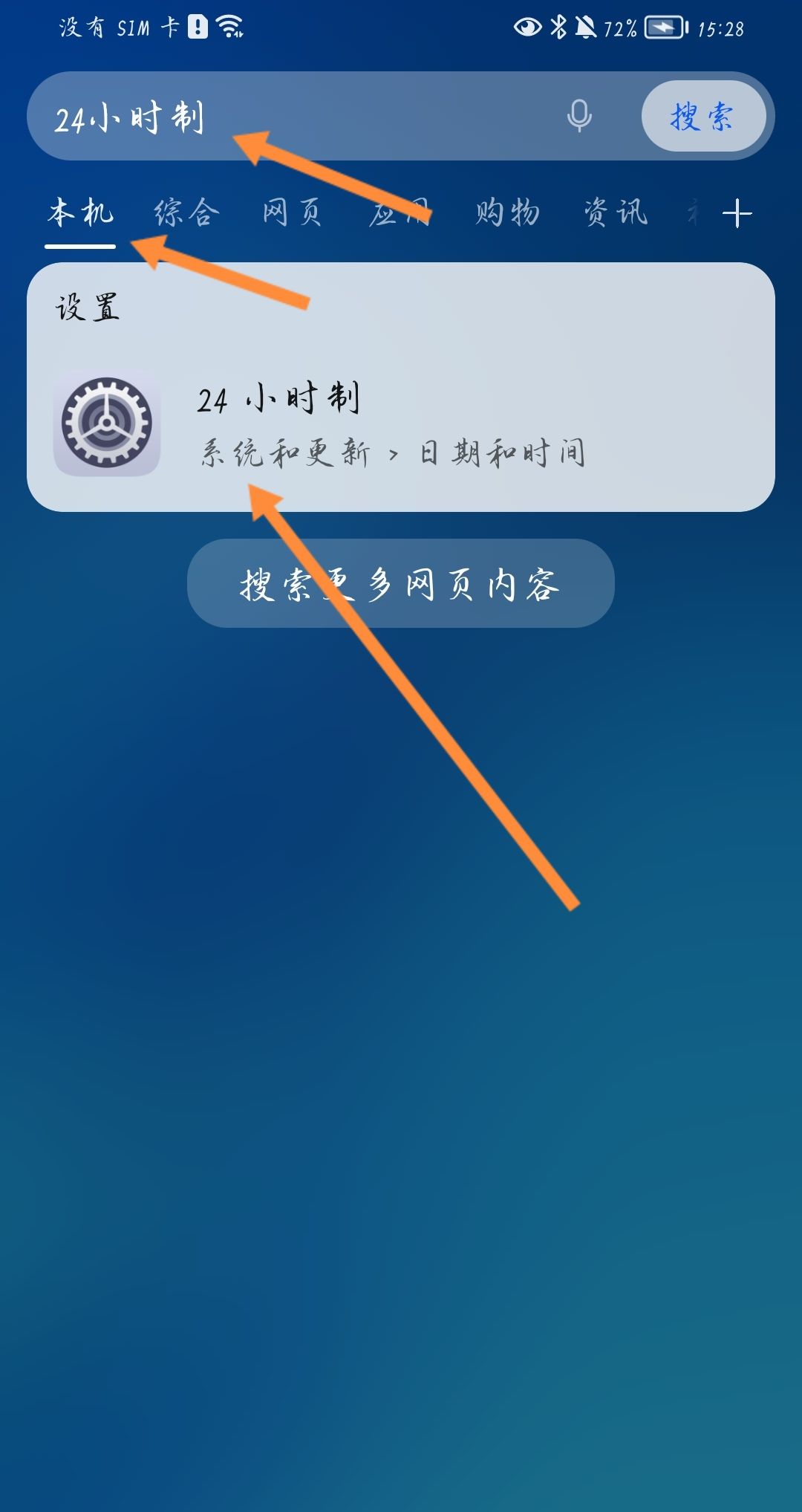Open the 24 小时制 settings result

(x=401, y=424)
